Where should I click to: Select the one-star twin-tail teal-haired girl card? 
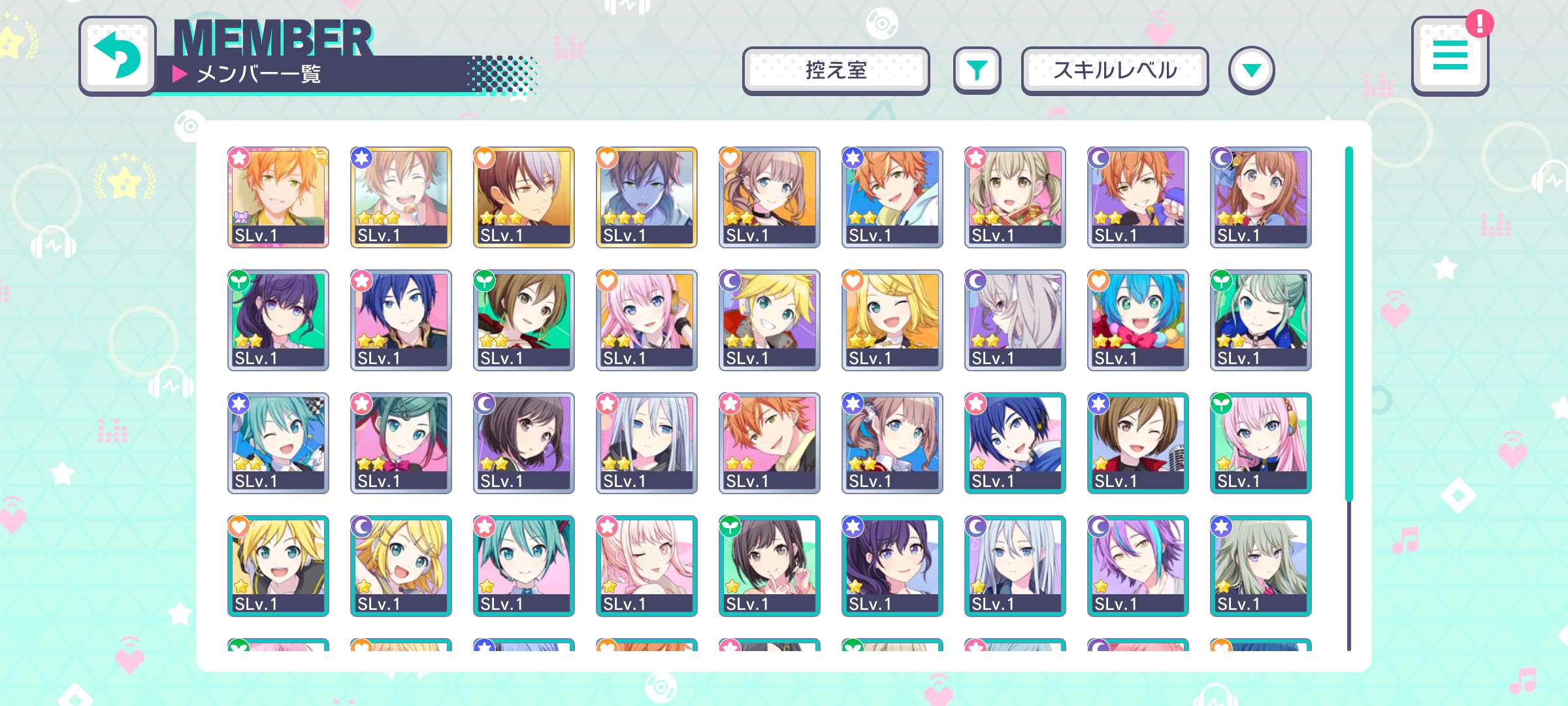point(523,565)
